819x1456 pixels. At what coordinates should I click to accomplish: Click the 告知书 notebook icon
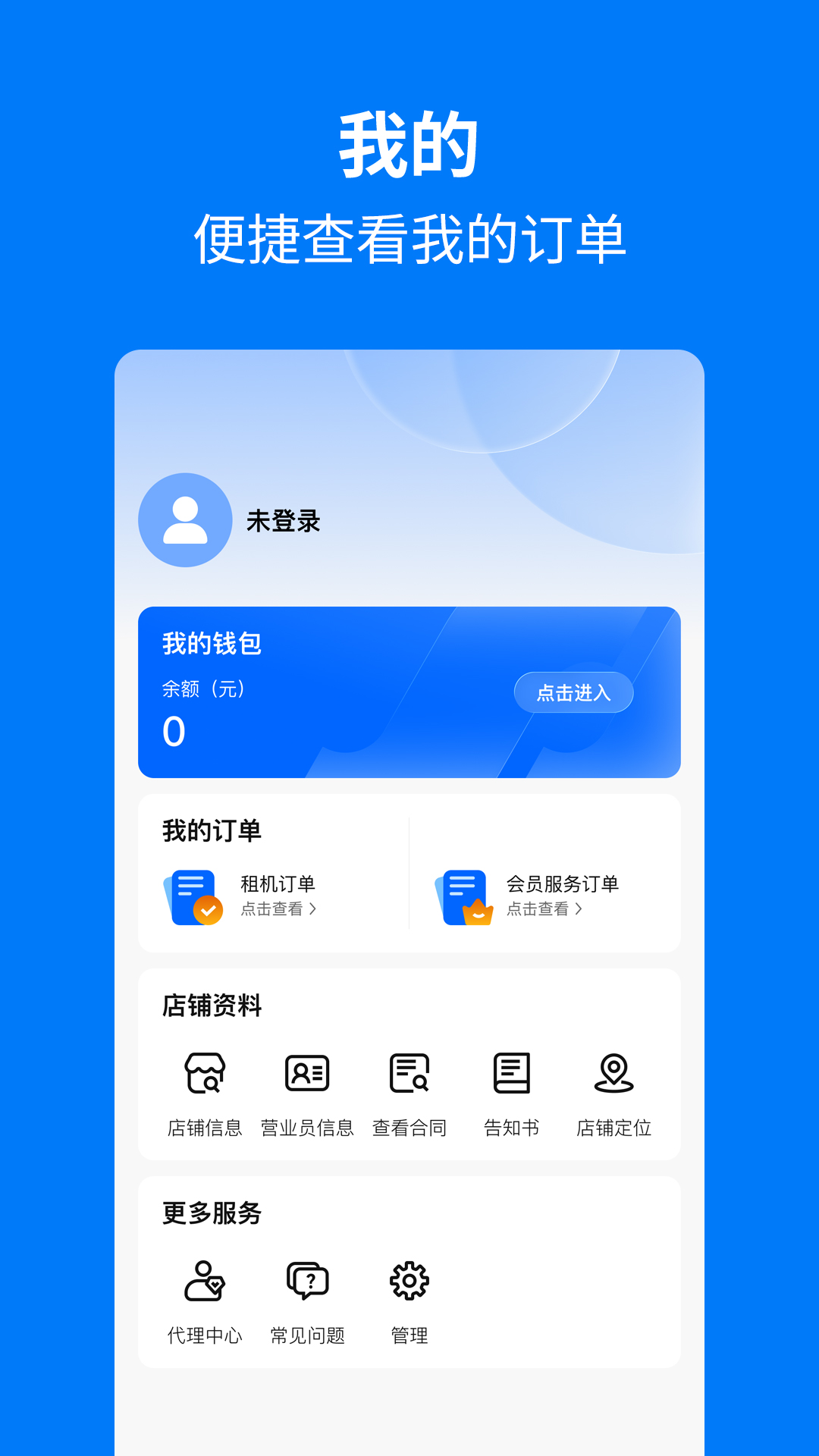click(511, 1072)
